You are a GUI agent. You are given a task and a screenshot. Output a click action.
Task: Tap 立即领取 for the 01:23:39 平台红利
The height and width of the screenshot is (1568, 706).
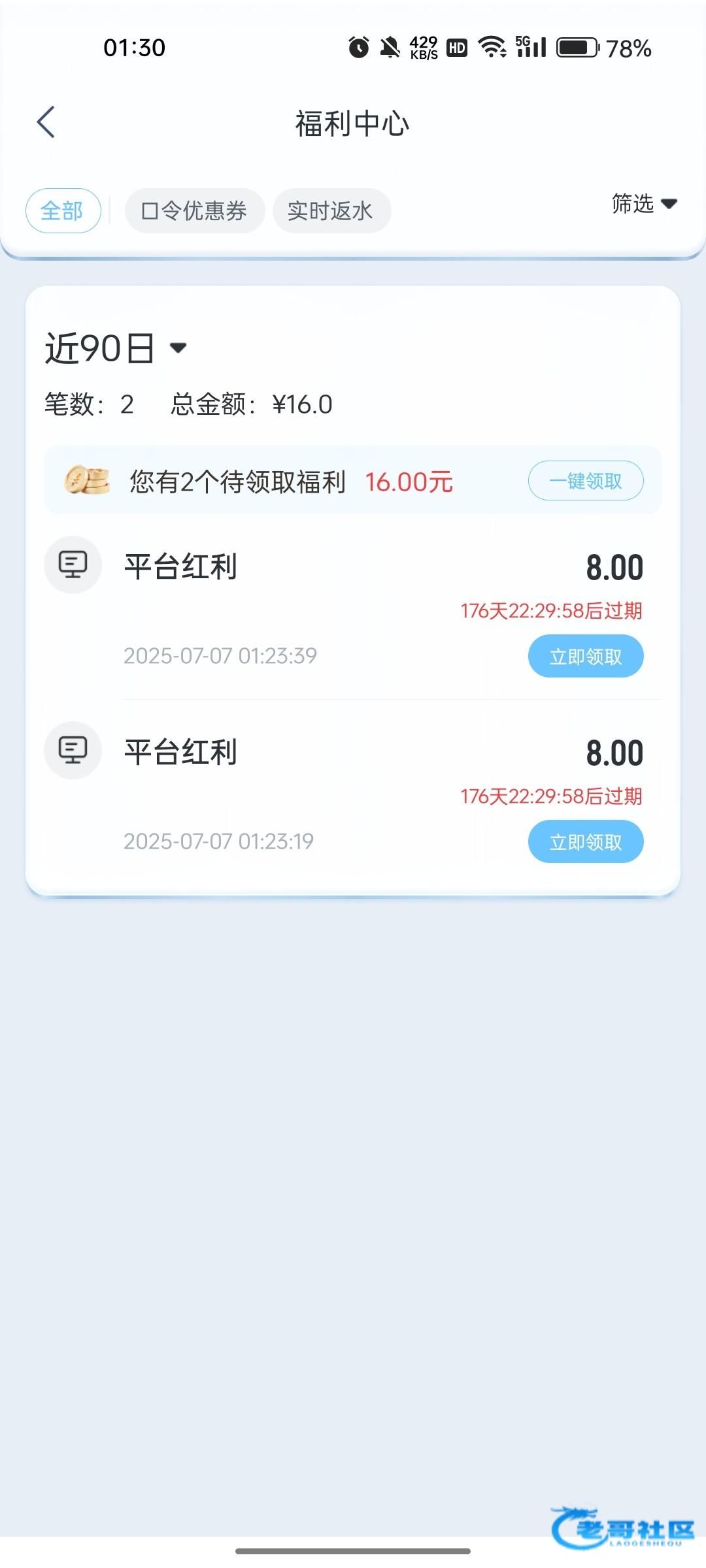[x=586, y=656]
